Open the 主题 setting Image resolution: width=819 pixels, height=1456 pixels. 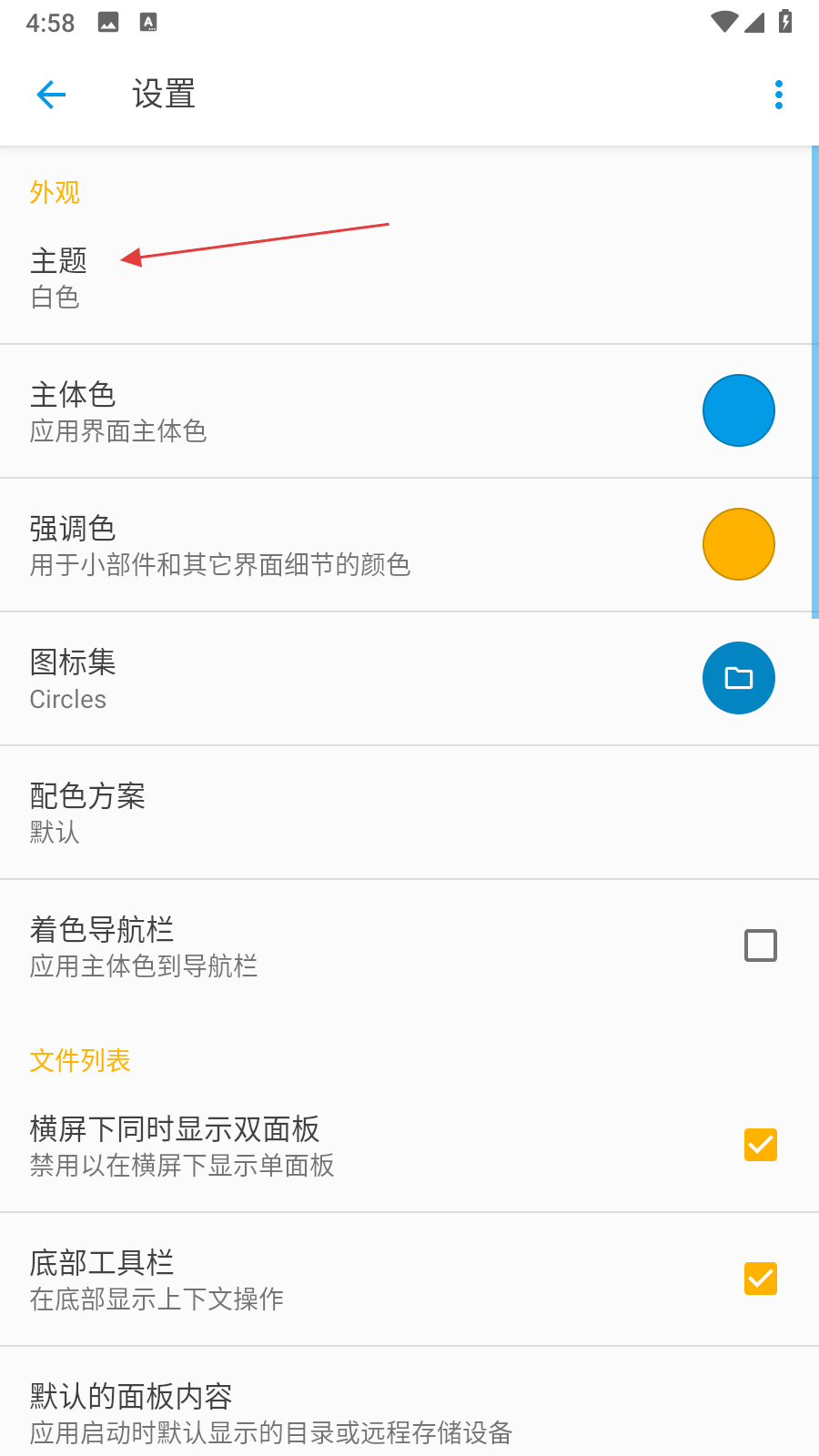pos(58,278)
